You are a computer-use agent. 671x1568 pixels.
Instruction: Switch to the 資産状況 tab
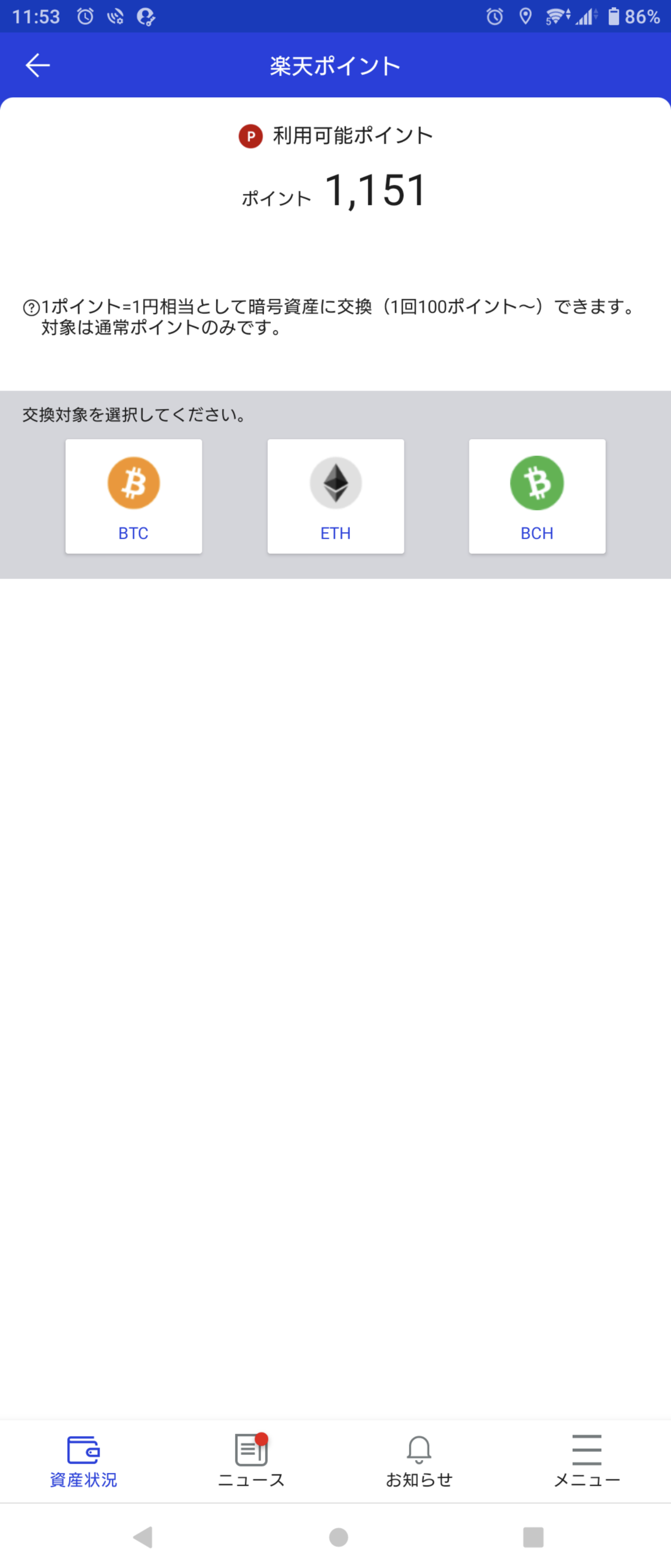tap(83, 1461)
